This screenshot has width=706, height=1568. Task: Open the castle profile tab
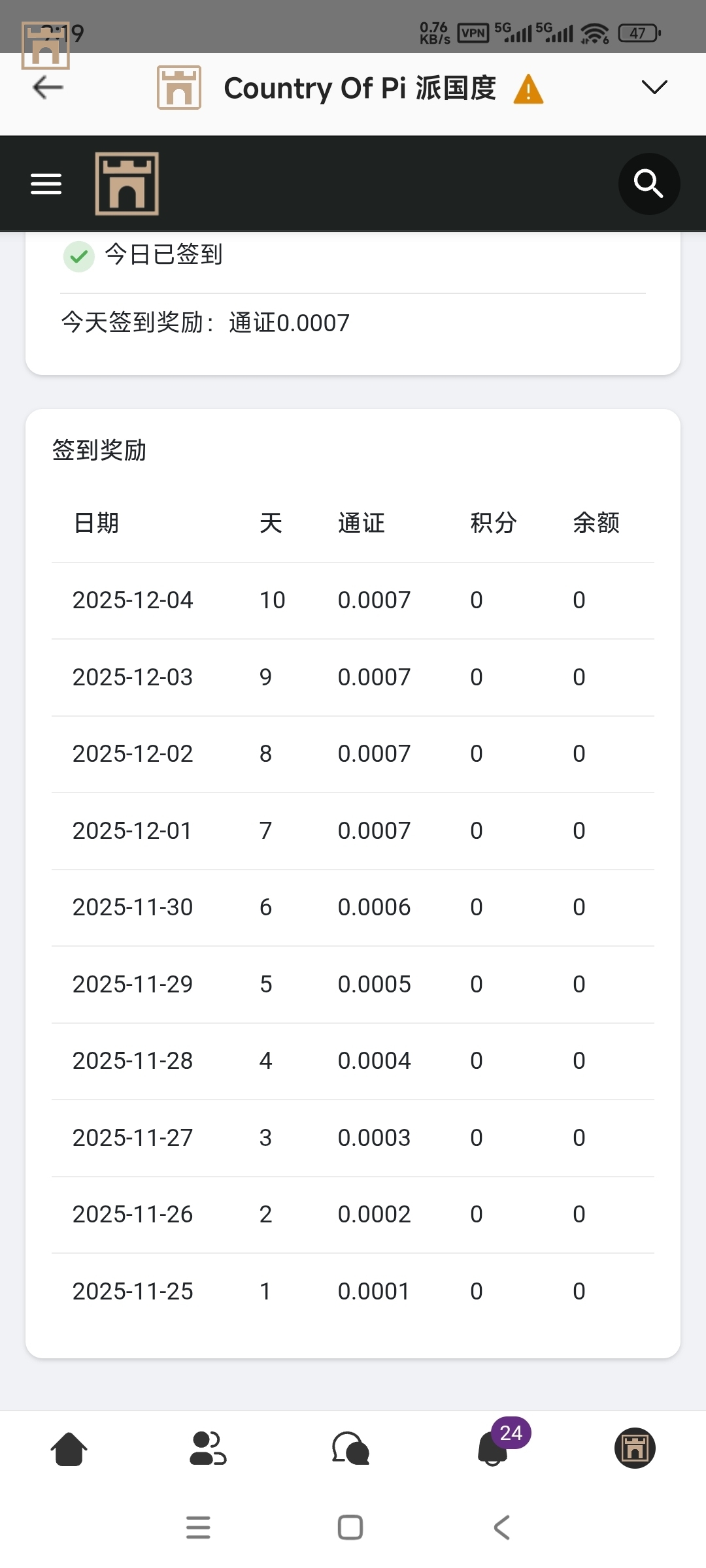tap(635, 1448)
